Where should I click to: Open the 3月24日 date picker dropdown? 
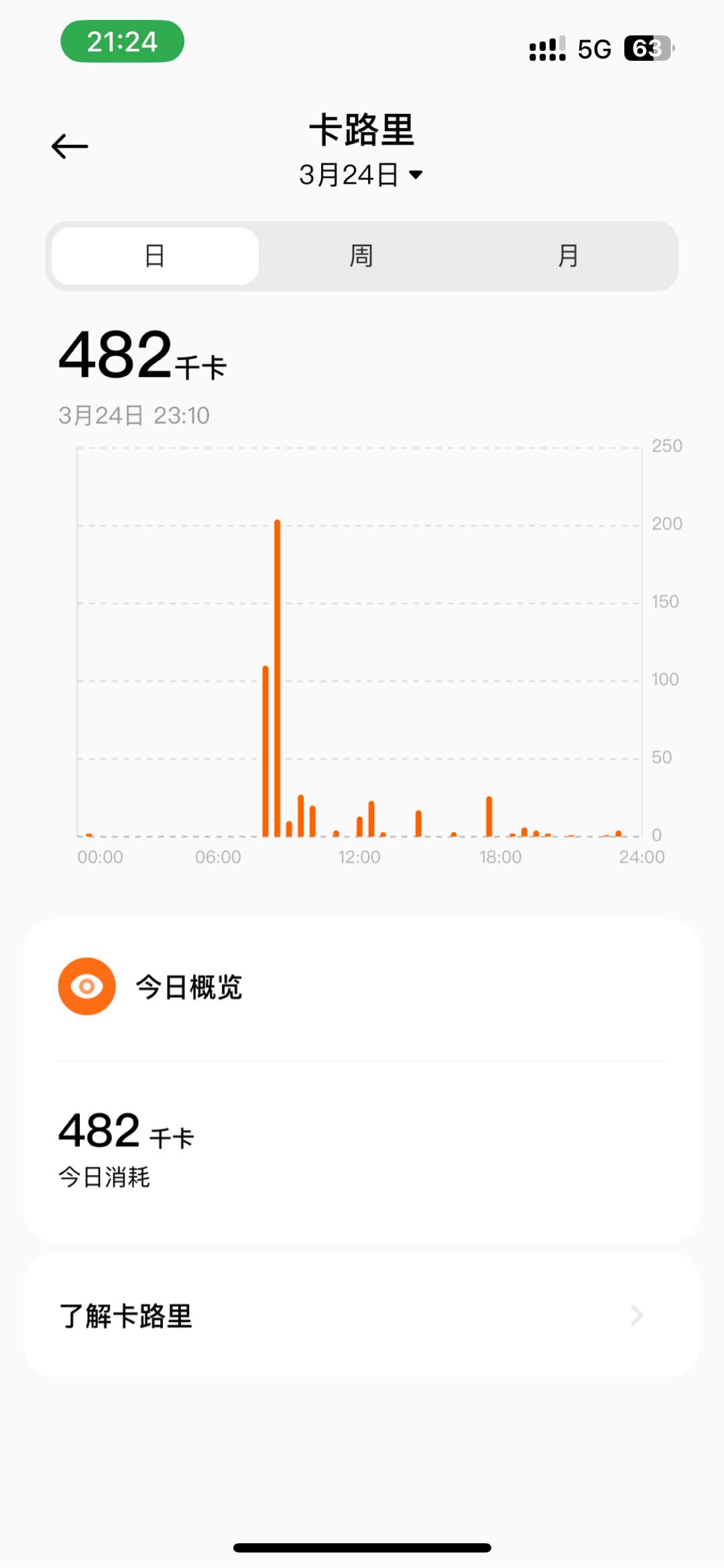(361, 175)
